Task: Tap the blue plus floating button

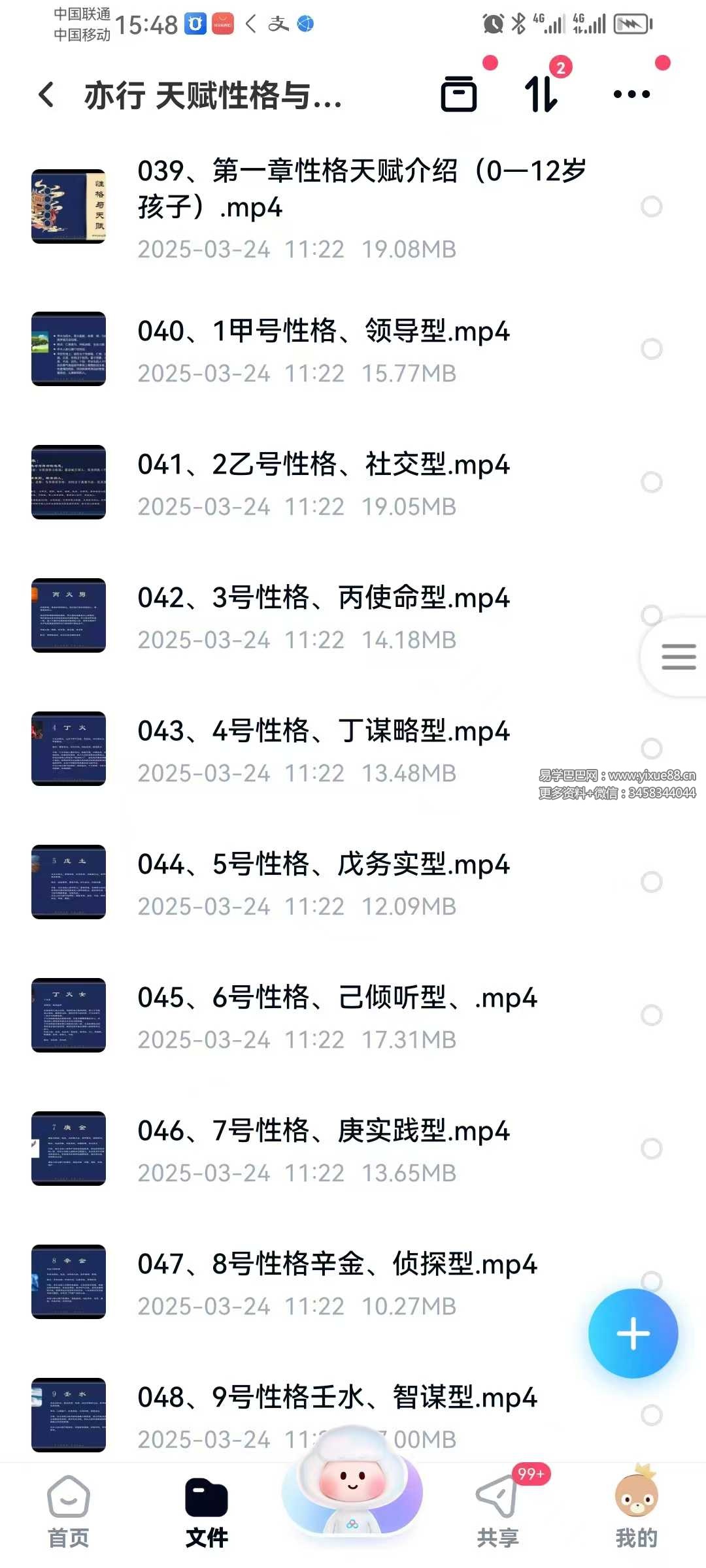Action: point(633,1333)
